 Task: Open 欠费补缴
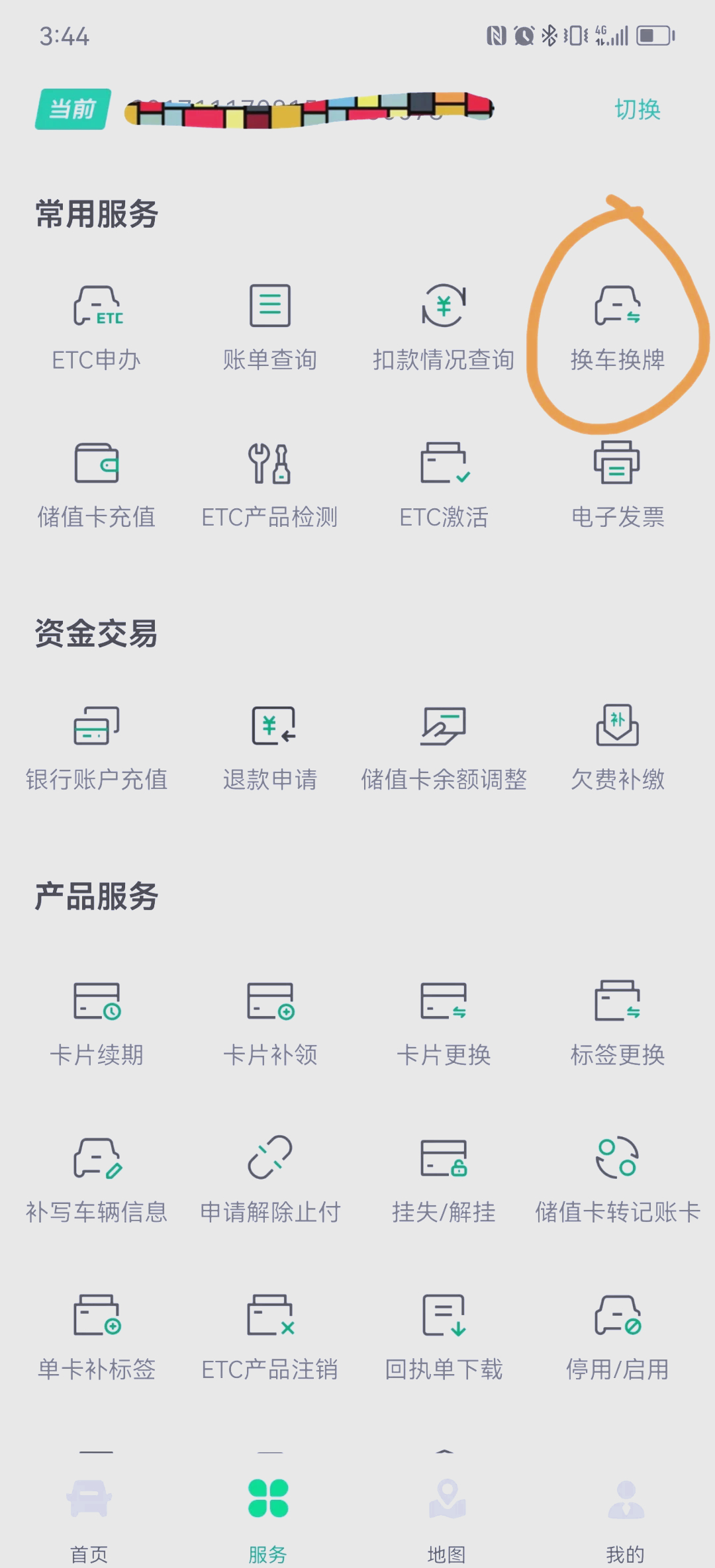pos(617,748)
